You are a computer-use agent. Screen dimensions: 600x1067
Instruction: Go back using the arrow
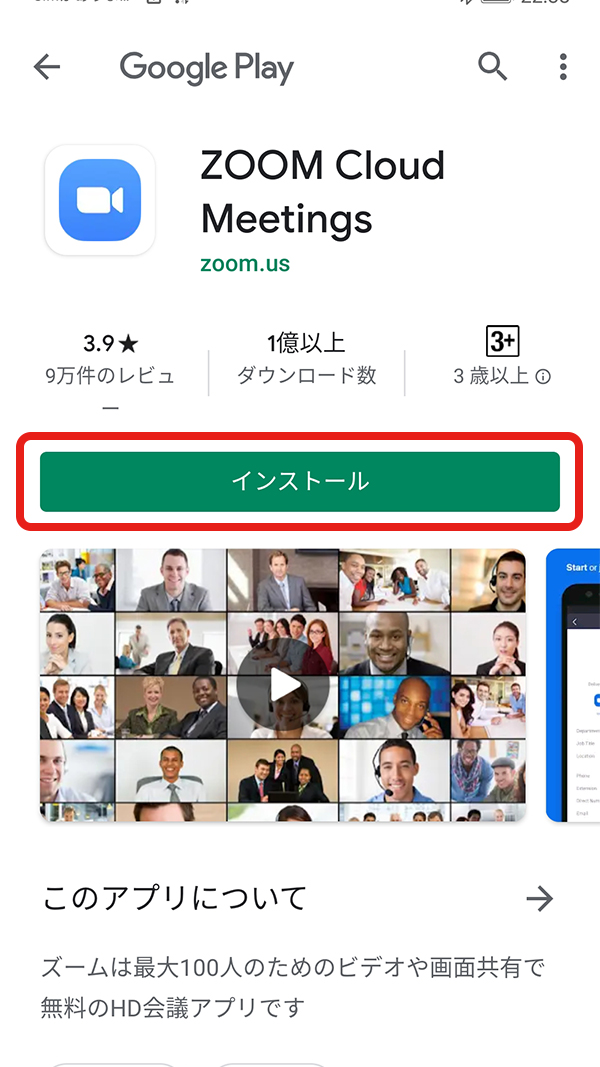tap(47, 67)
